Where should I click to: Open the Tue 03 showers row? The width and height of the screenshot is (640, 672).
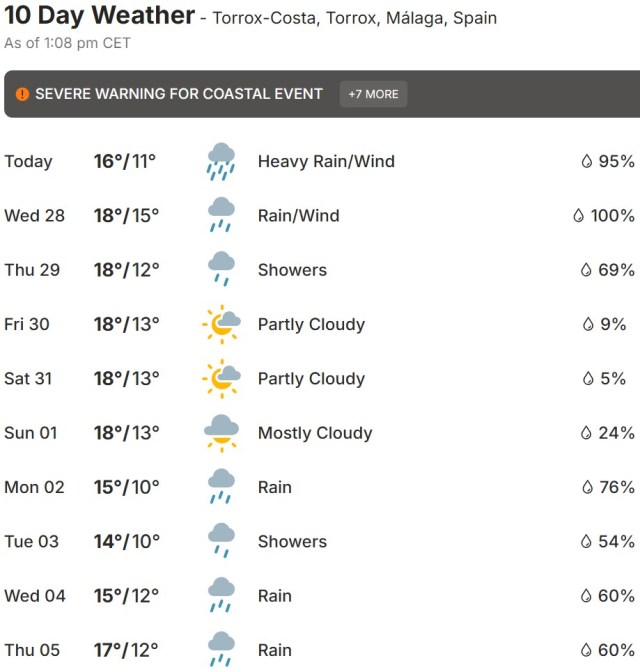[x=320, y=541]
